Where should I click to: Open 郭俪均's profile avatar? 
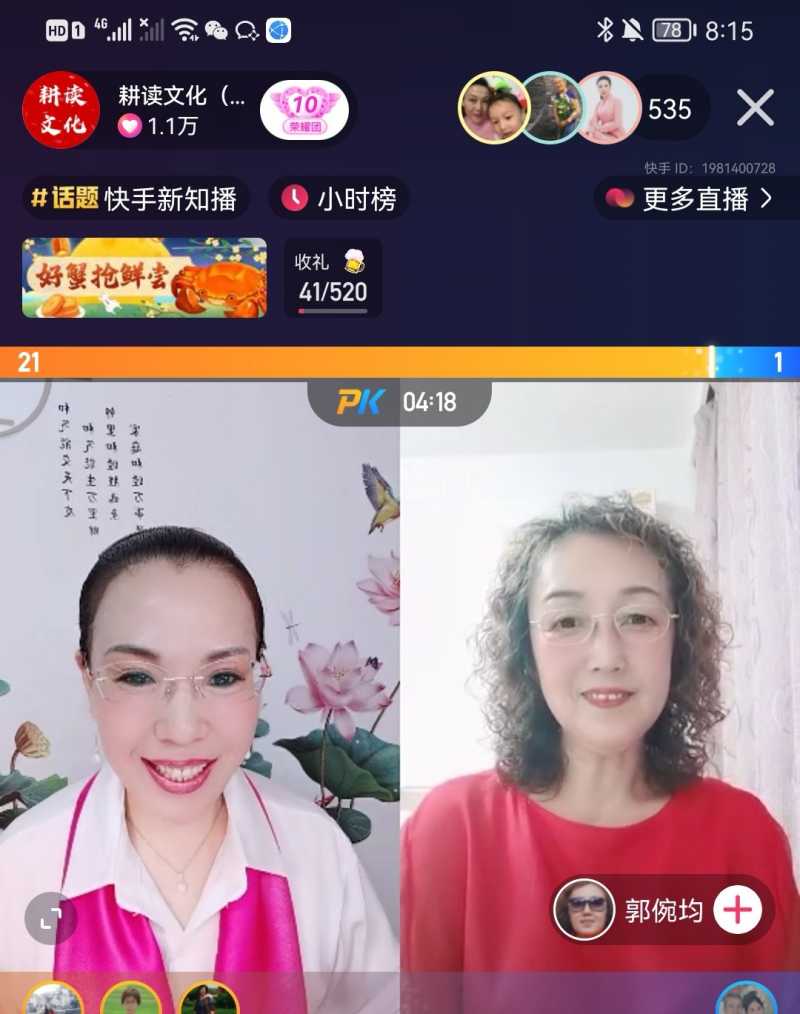584,910
